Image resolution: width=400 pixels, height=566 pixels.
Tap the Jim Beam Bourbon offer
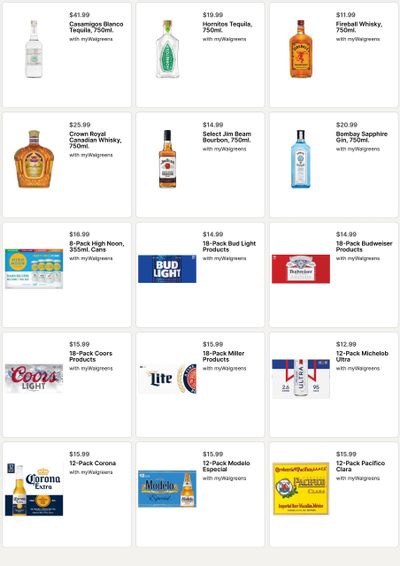point(200,165)
